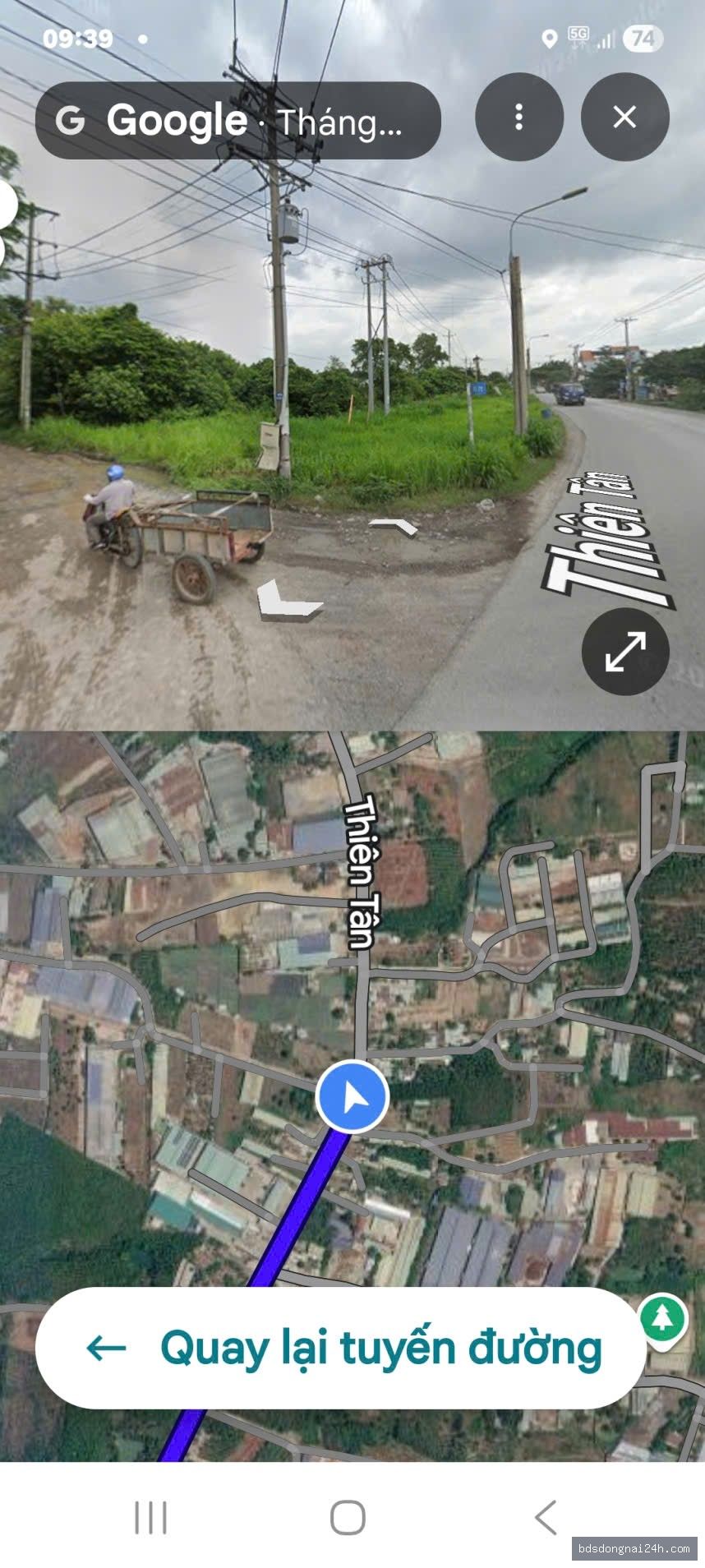Viewport: 705px width, 1568px height.
Task: Open recent apps from navigation bar
Action: [x=151, y=1517]
